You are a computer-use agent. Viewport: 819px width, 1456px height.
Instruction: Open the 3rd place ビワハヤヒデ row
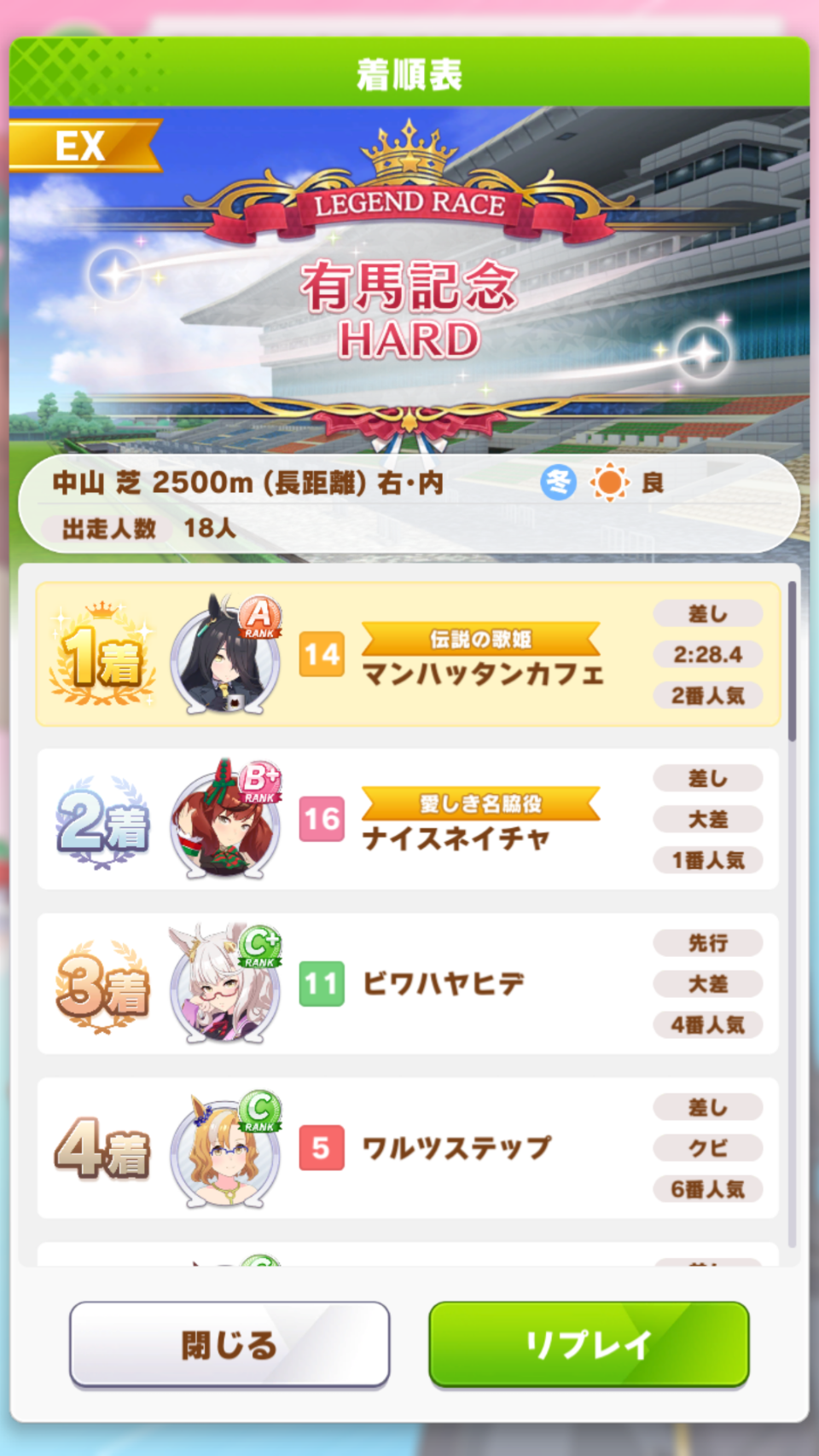(408, 983)
